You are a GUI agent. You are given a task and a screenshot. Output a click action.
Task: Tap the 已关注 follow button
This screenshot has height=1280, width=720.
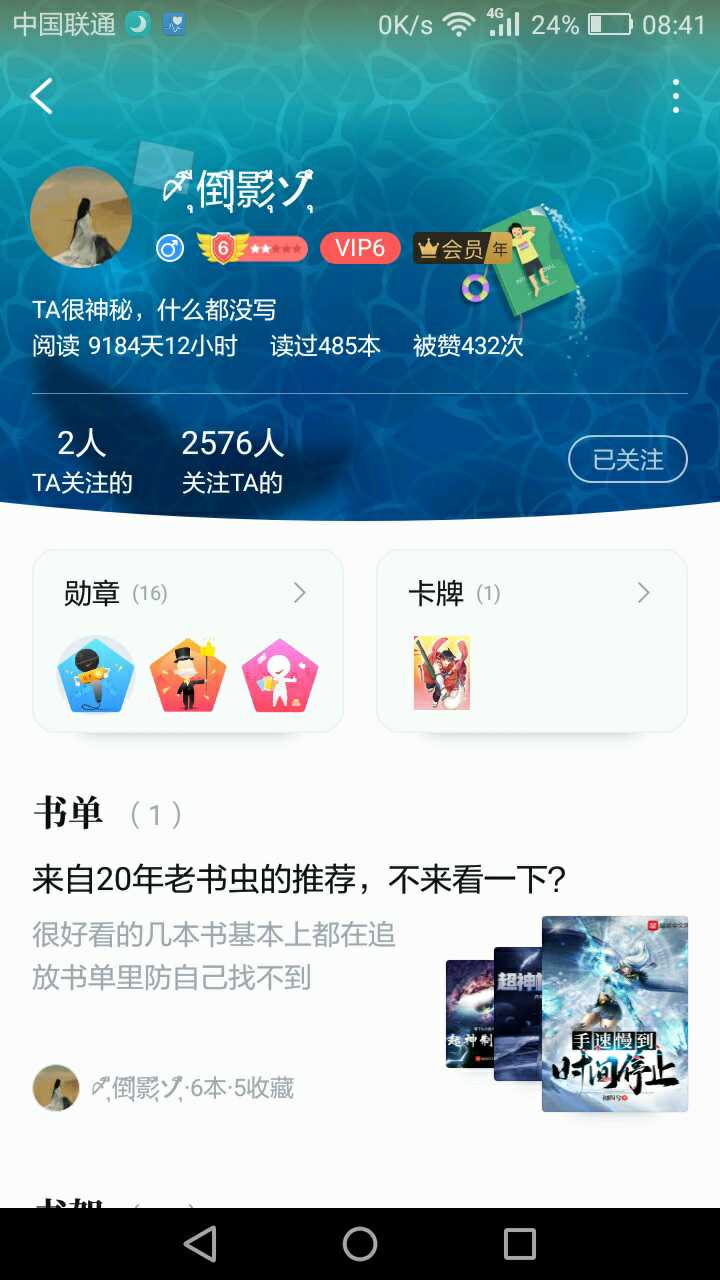628,459
